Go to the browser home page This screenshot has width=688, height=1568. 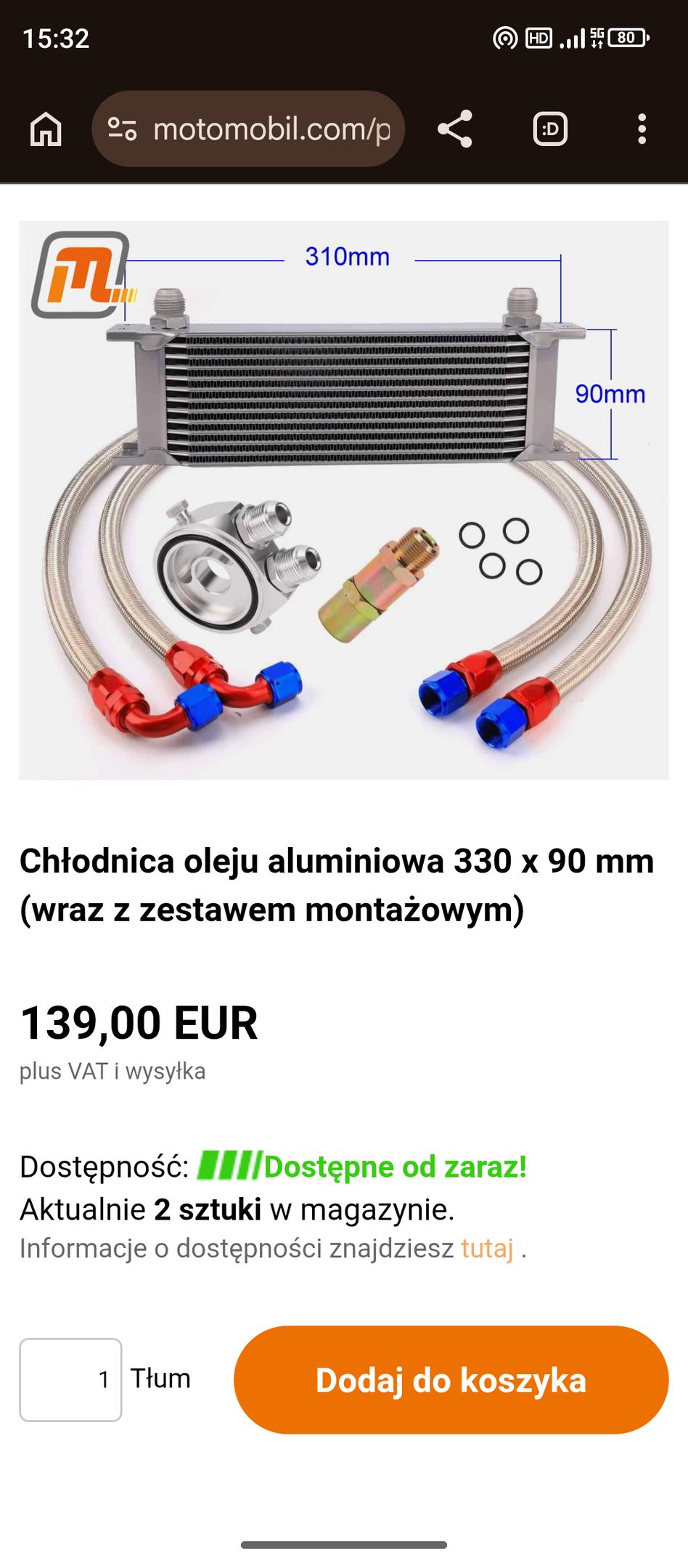46,130
